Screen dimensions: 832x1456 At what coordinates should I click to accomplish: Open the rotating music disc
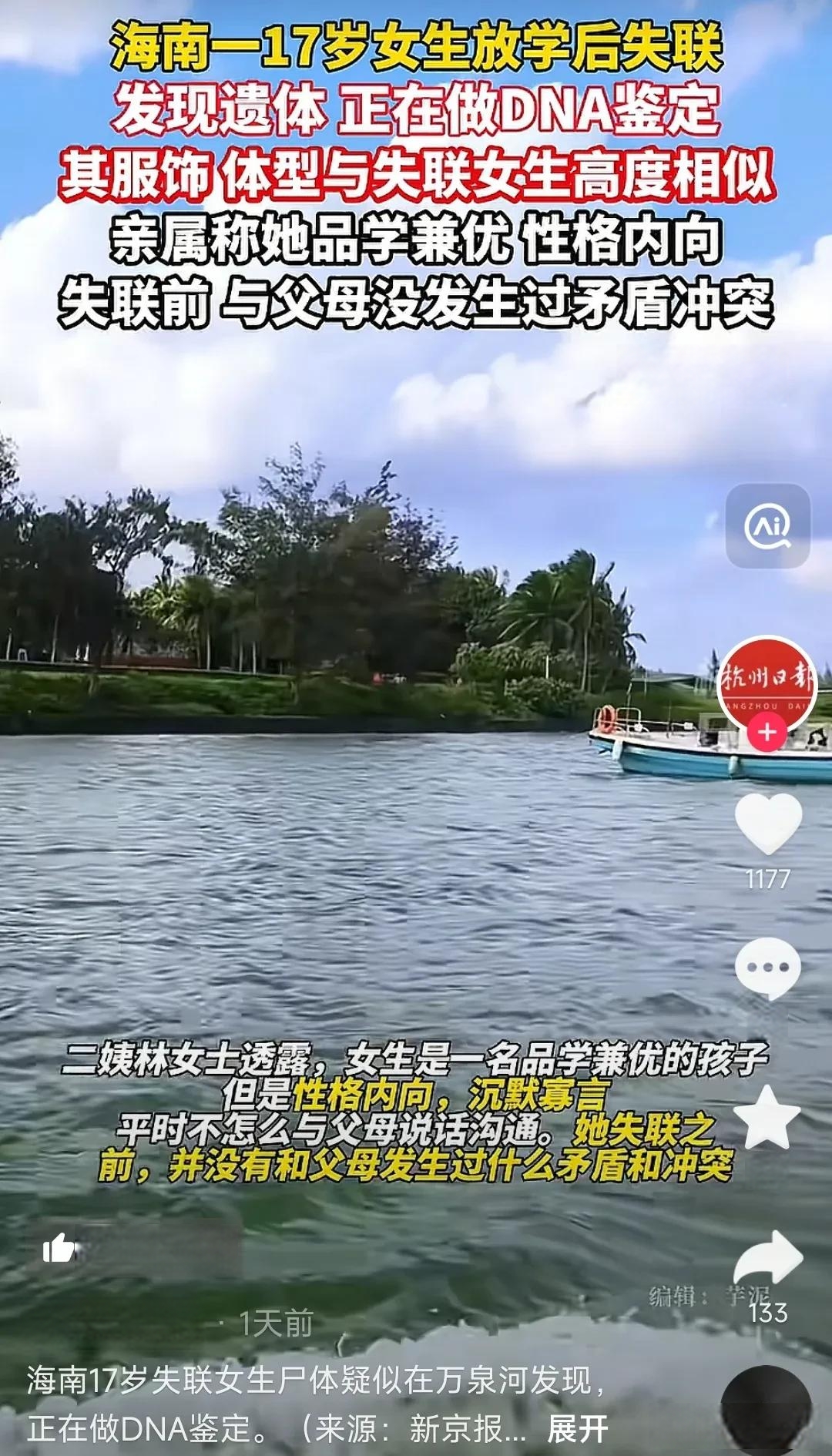click(x=766, y=1410)
